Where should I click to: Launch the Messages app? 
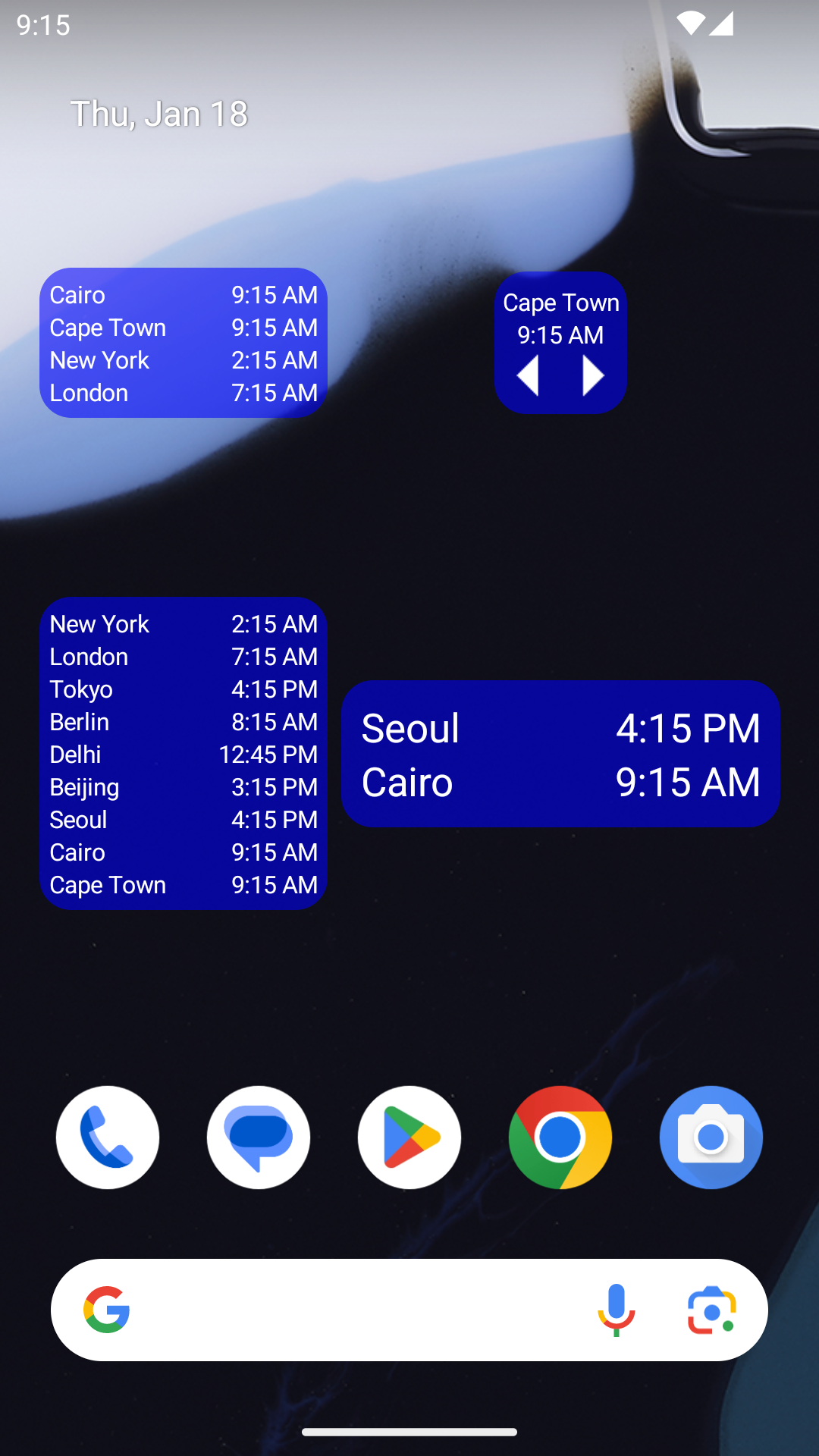259,1137
